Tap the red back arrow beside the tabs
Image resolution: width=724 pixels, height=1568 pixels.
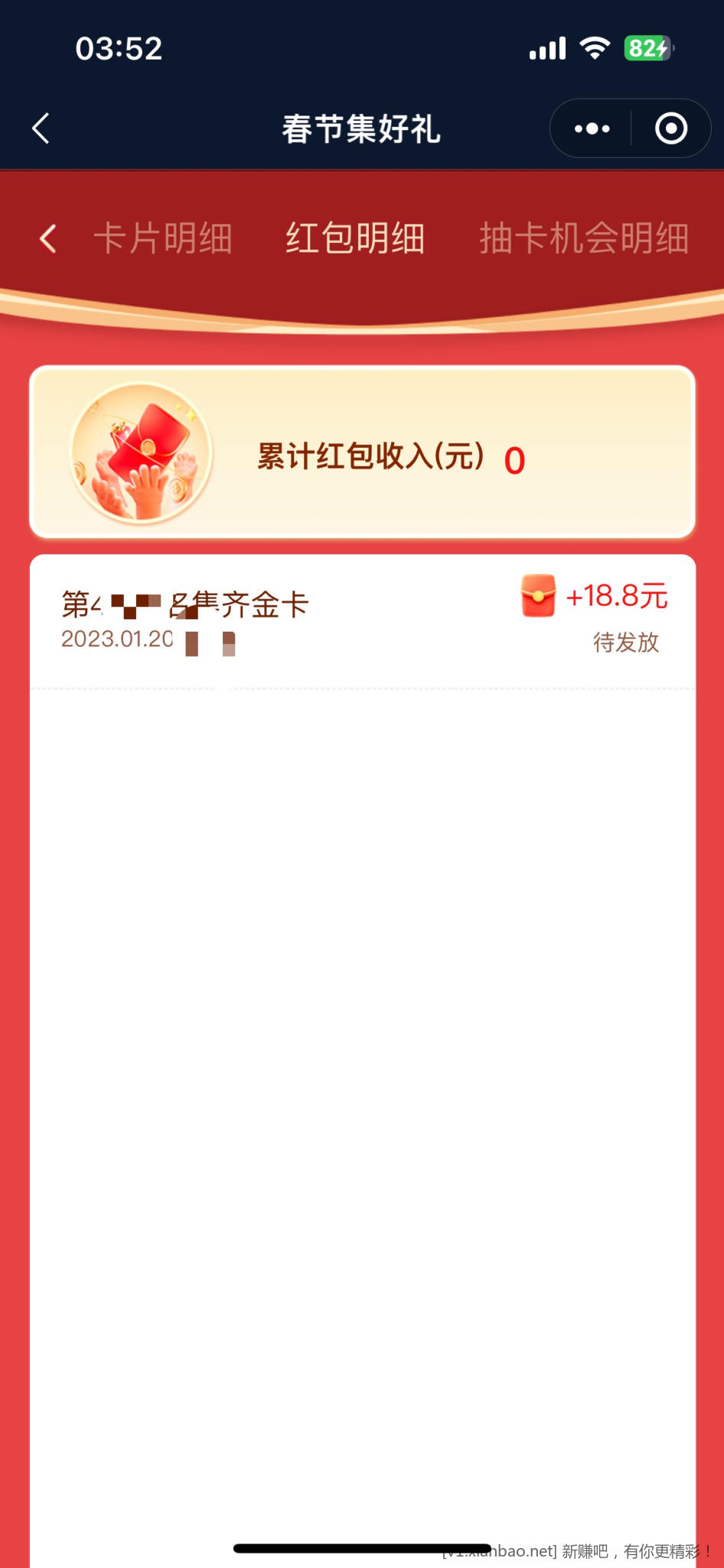tap(48, 238)
